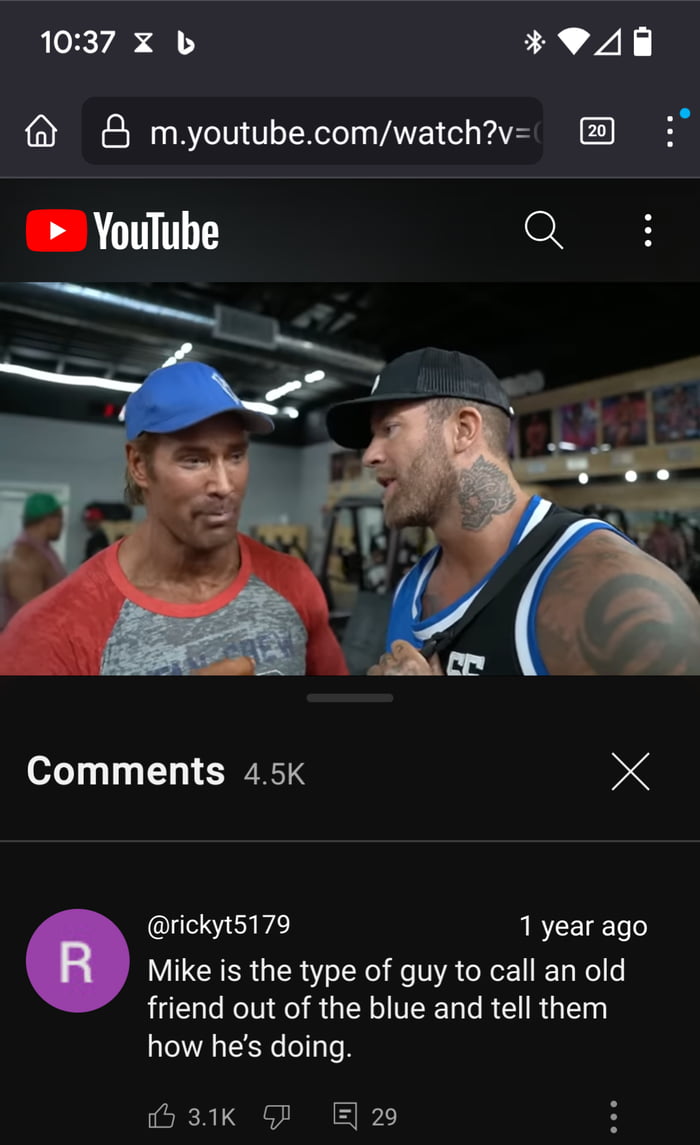Viewport: 700px width, 1145px height.
Task: Tap the YouTube logo to go home
Action: coord(122,231)
